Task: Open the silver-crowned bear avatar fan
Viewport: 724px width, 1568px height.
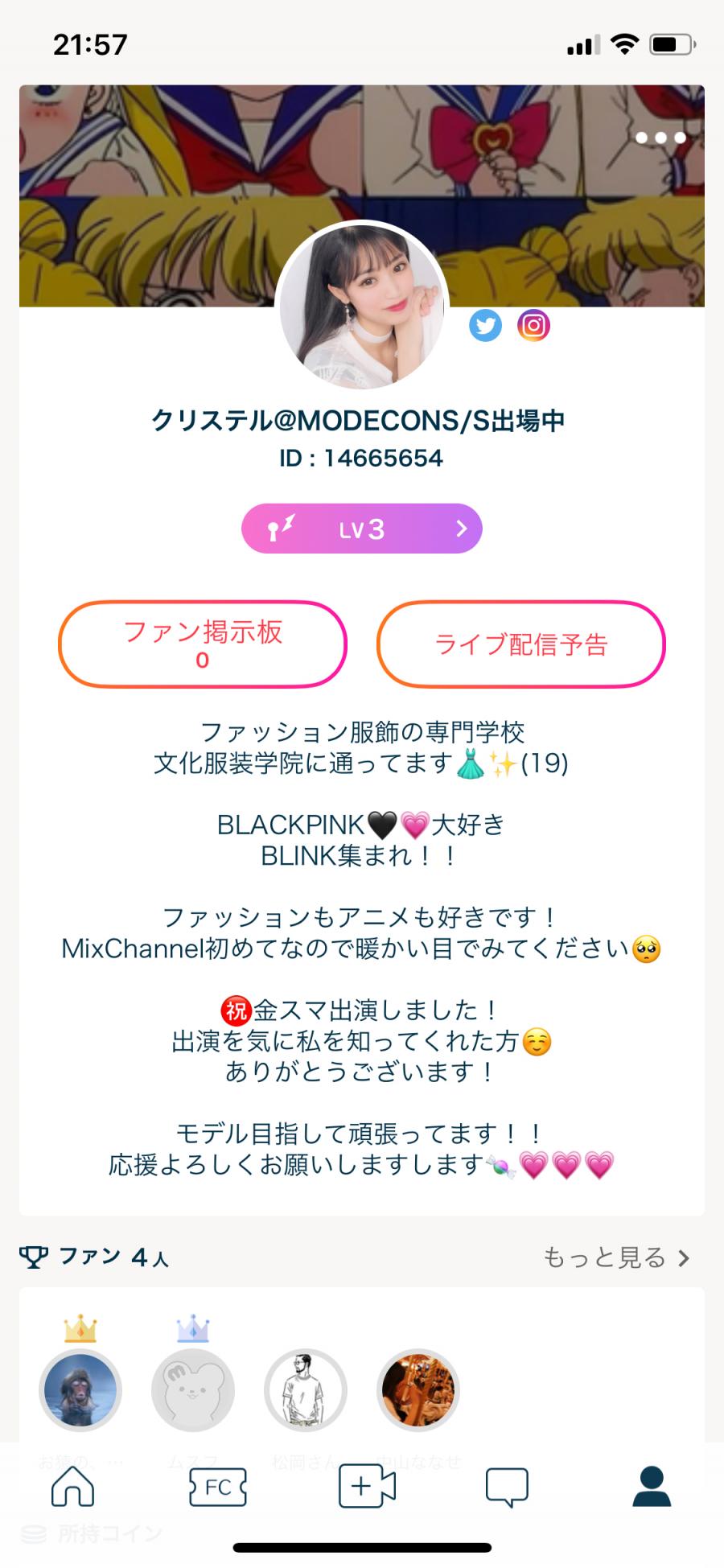Action: tap(193, 1389)
